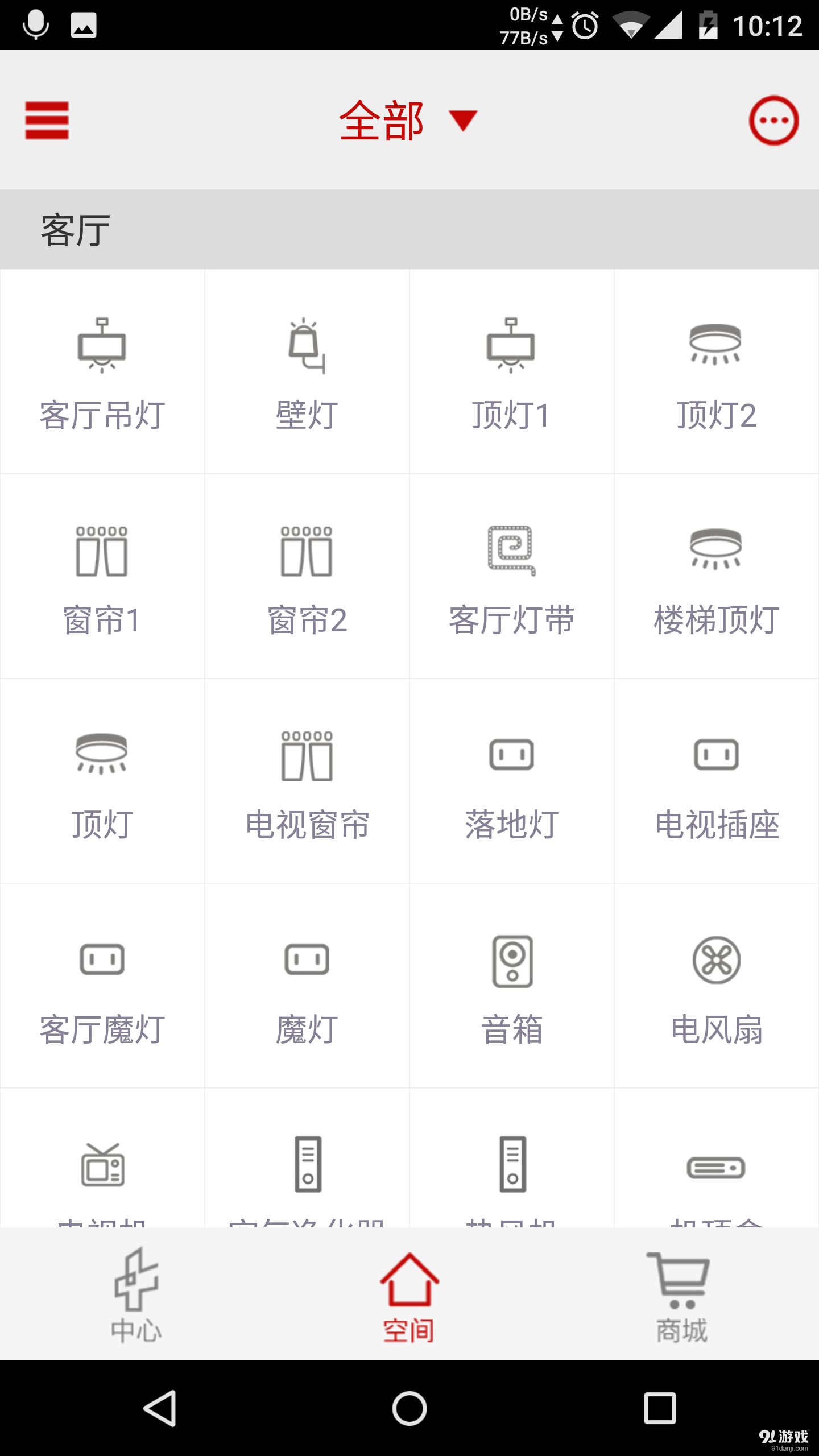Open the 客厅吊灯 (living room pendant light) device

coord(102,370)
